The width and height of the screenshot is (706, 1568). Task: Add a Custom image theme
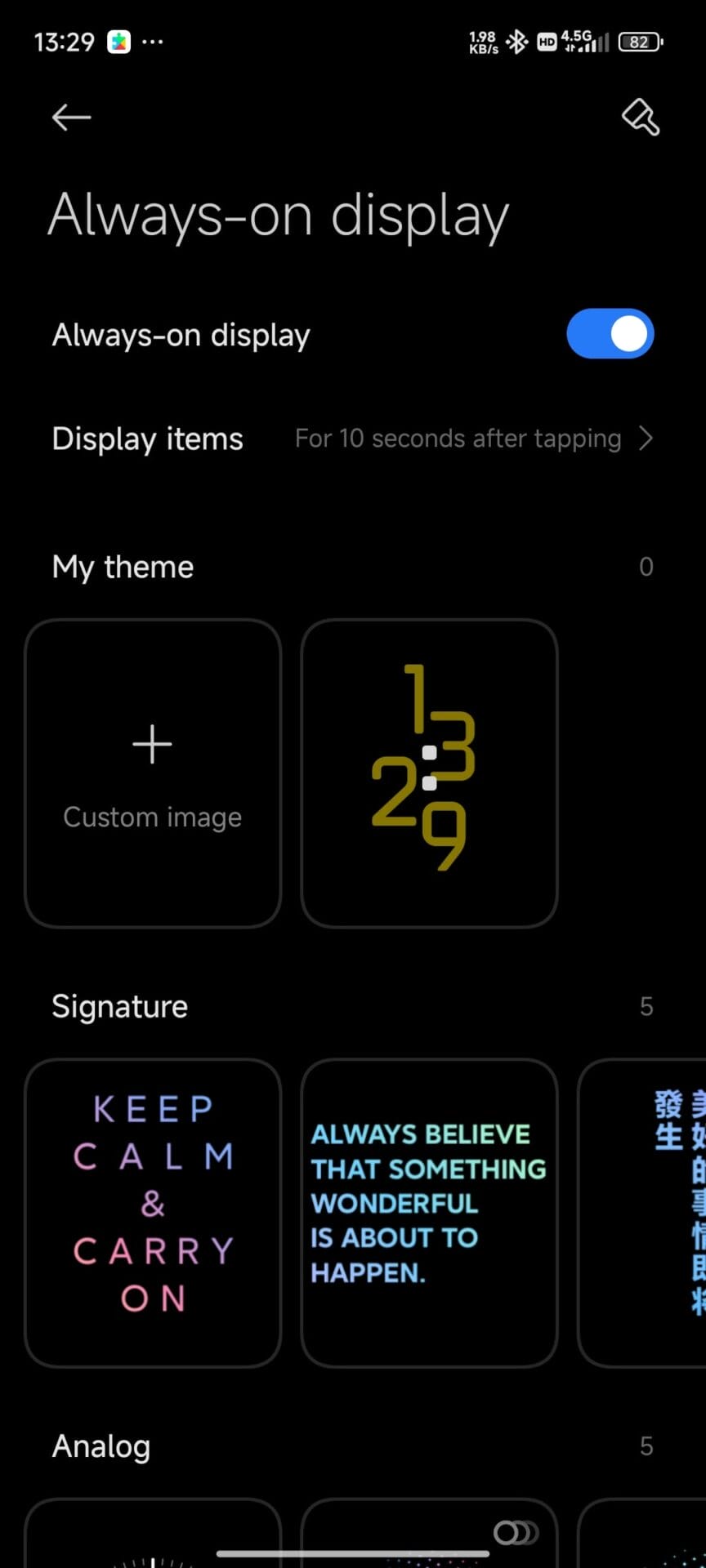tap(153, 773)
